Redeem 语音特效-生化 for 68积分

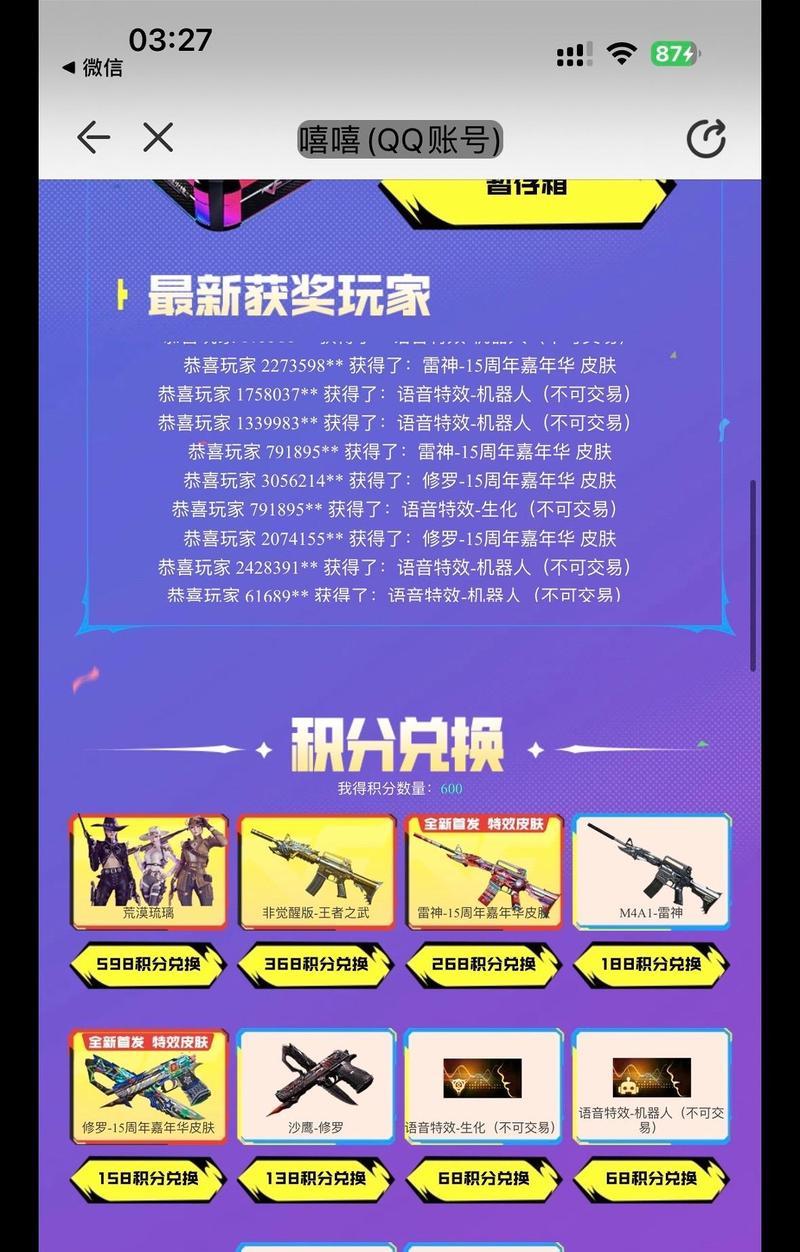point(484,1179)
